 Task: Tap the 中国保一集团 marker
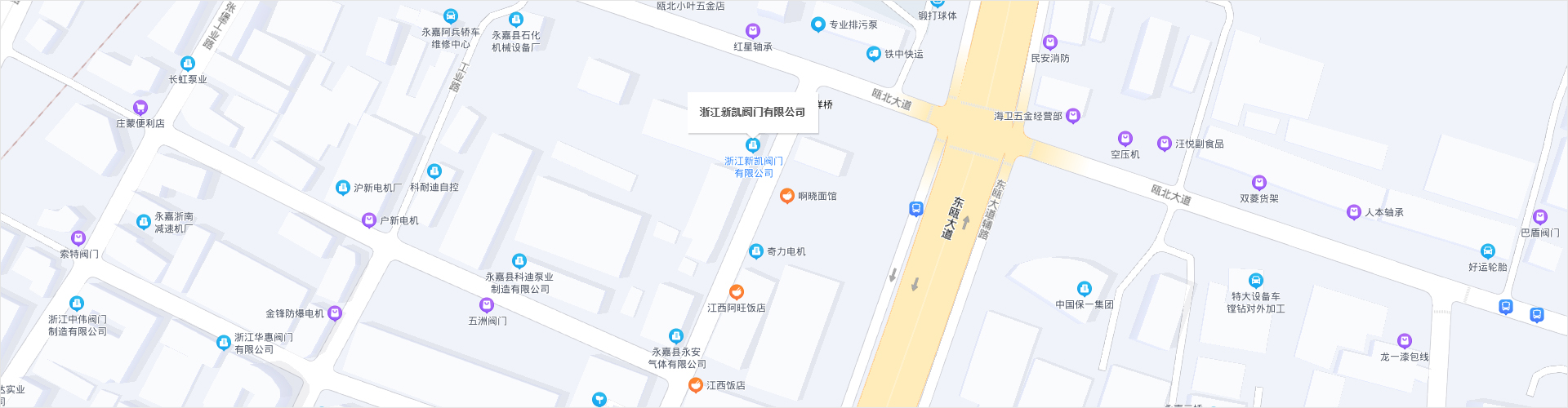(1085, 289)
